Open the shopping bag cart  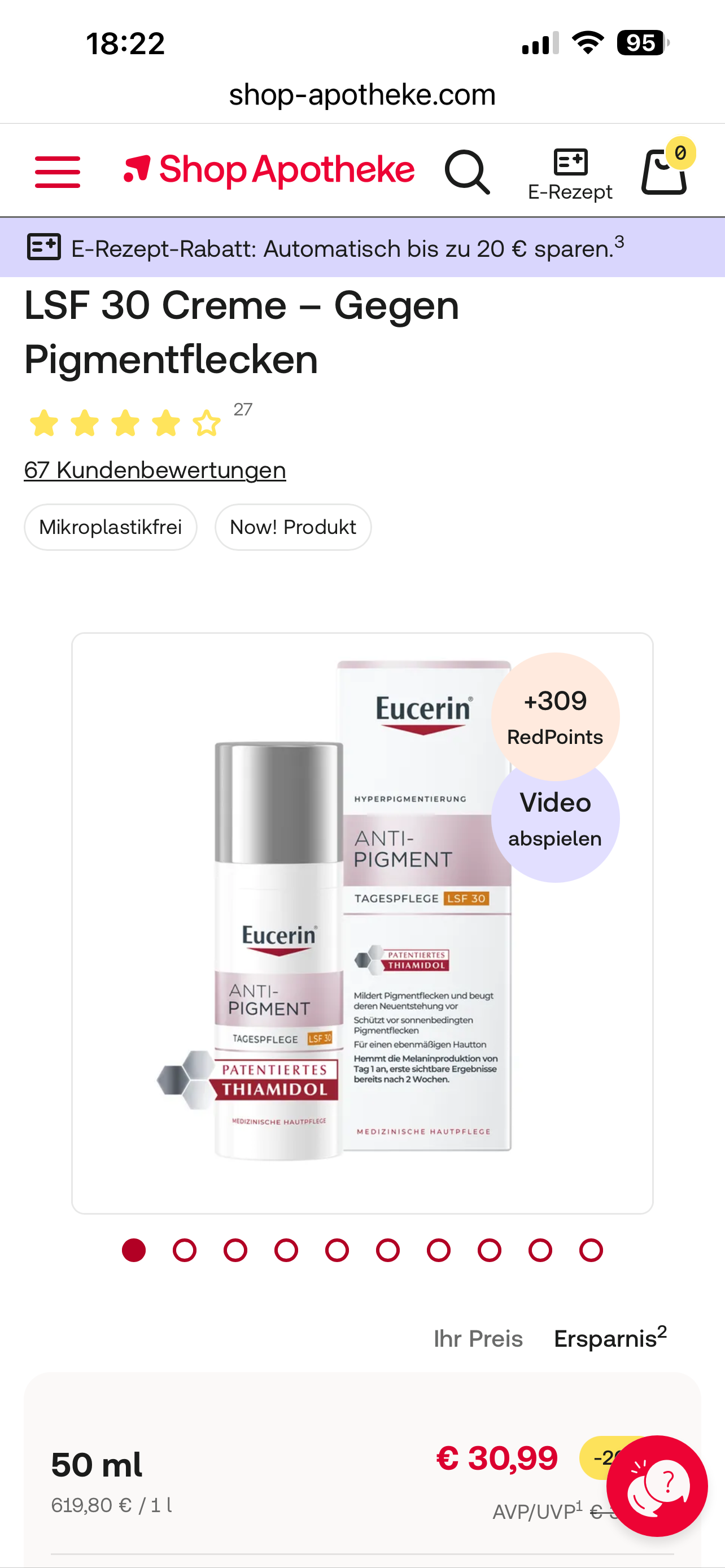pos(665,172)
